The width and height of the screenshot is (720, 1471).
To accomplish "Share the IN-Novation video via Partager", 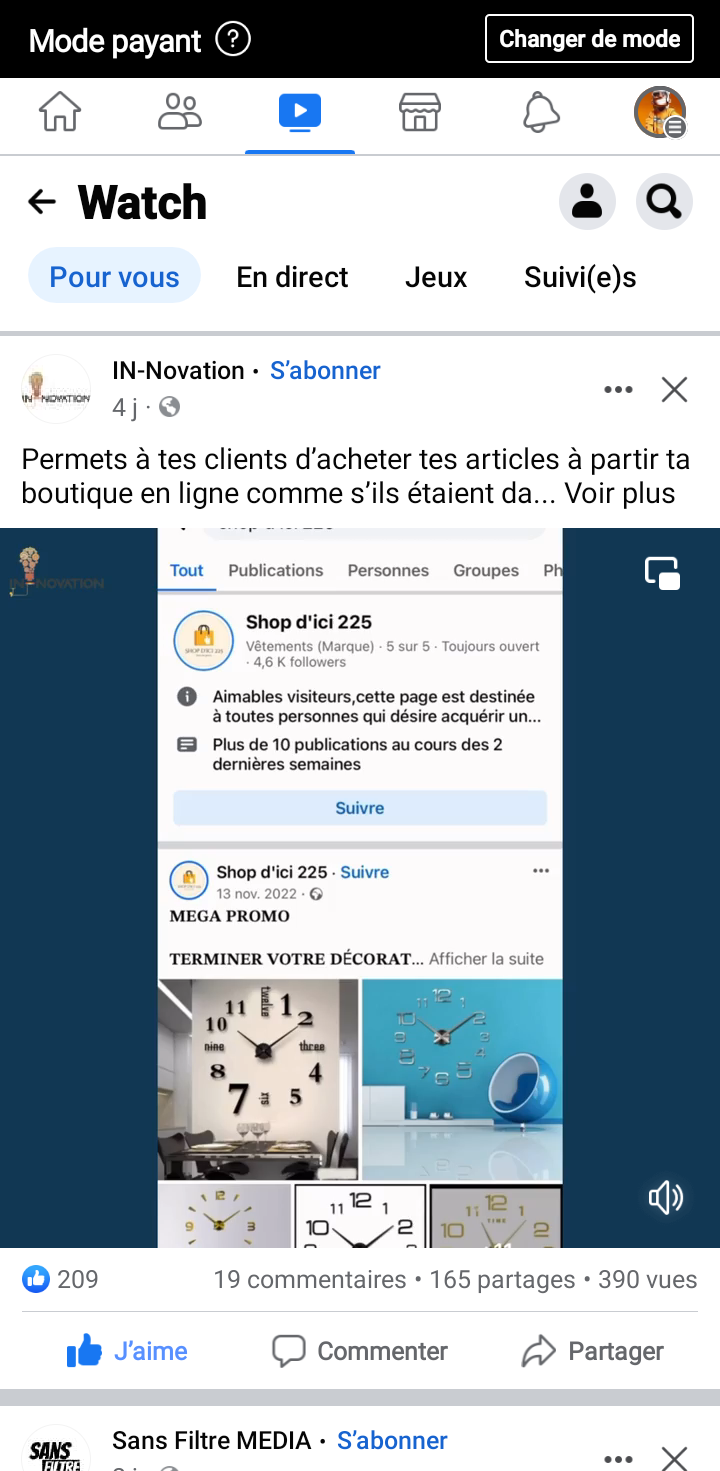I will [x=593, y=1351].
